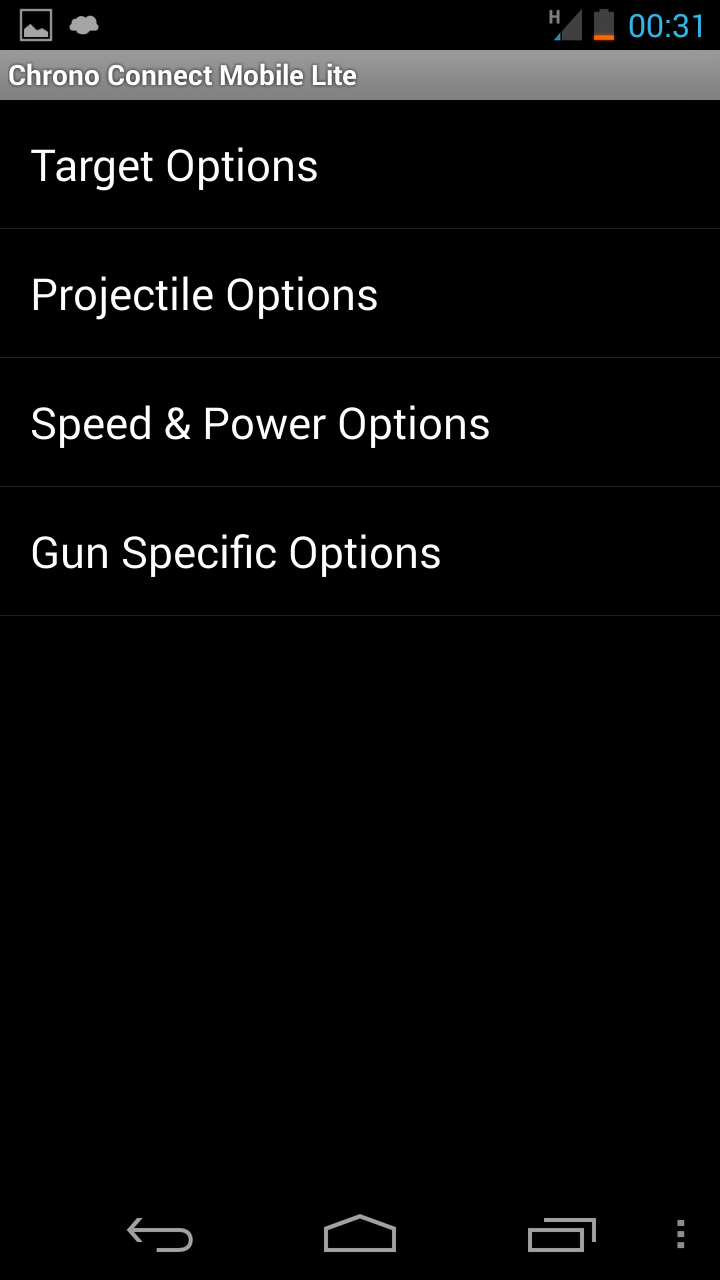720x1280 pixels.
Task: Open Target Options
Action: pyautogui.click(x=360, y=165)
